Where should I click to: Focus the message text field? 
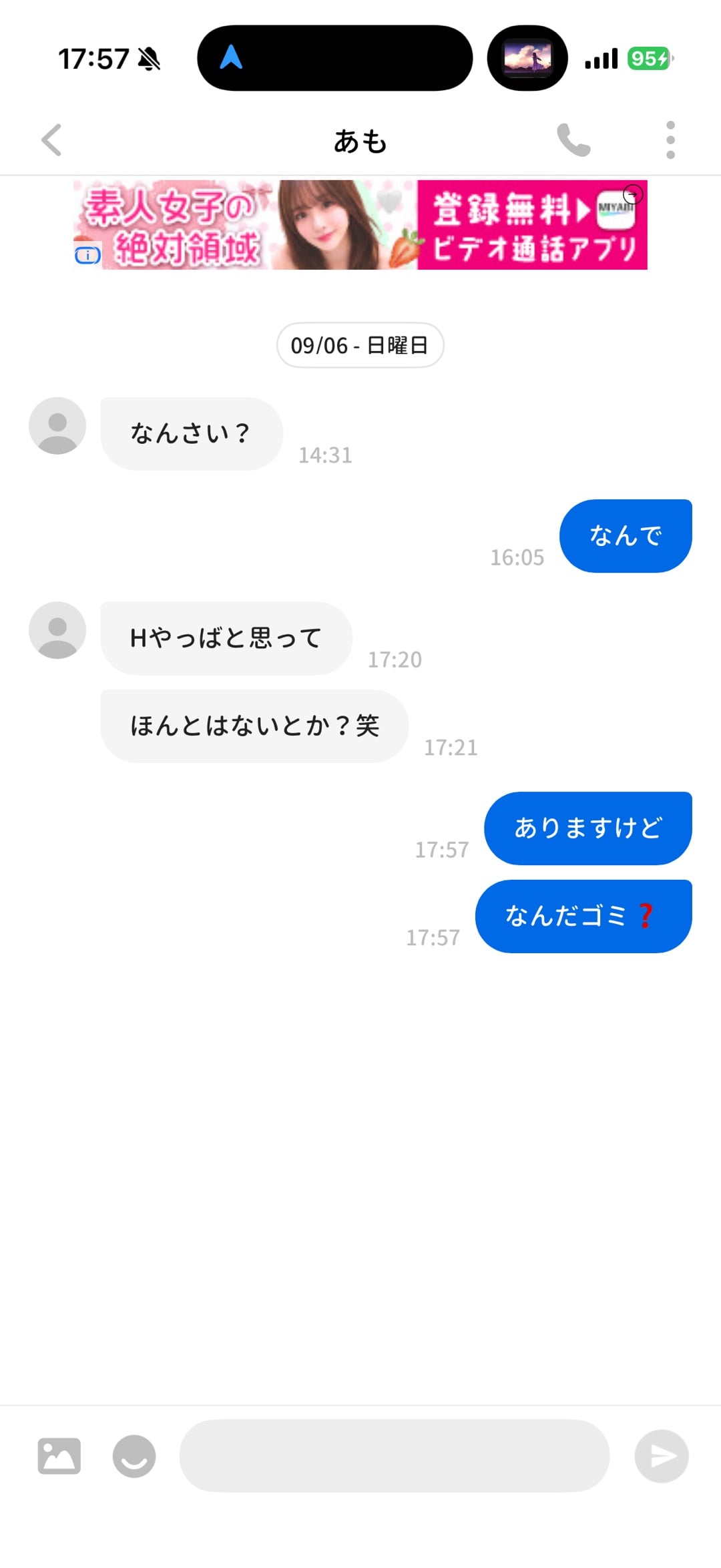[395, 1456]
